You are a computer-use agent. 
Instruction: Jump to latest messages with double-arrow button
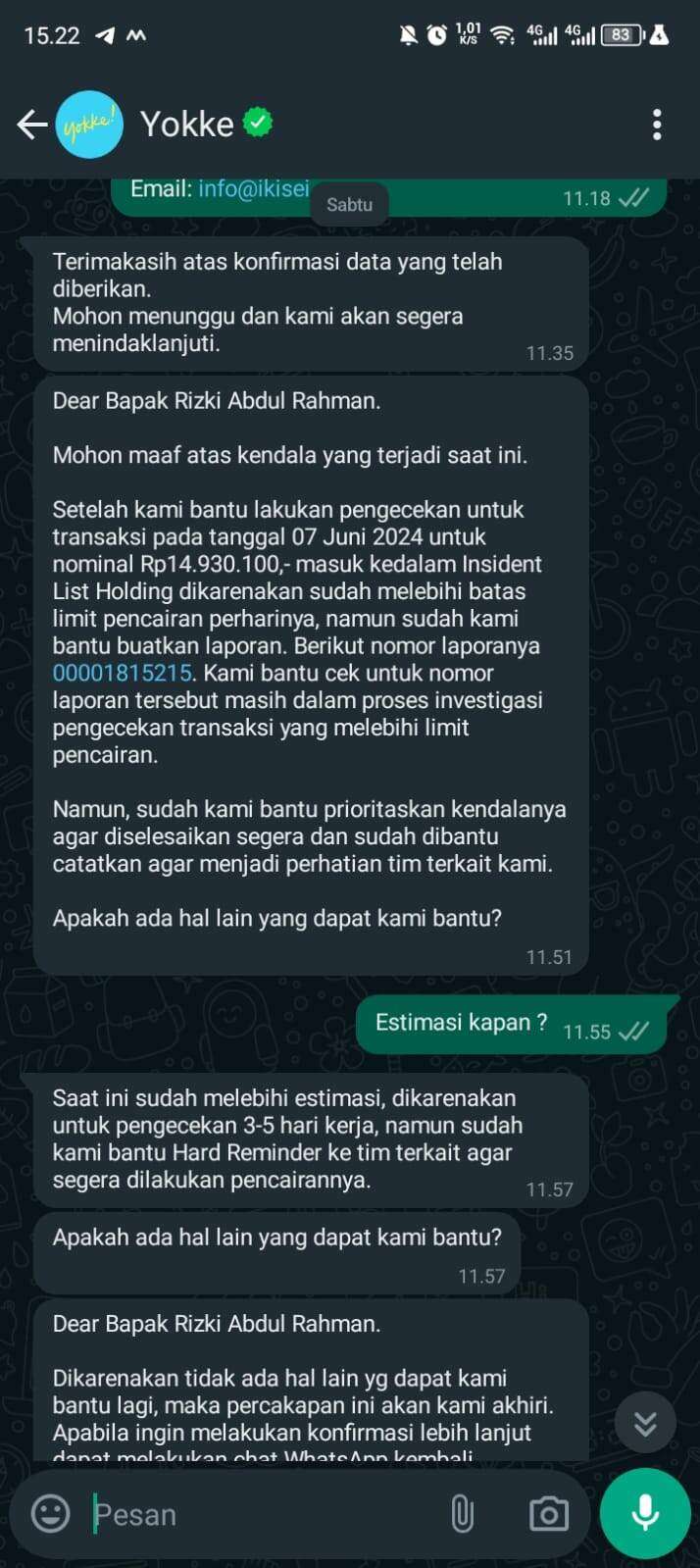click(645, 1423)
